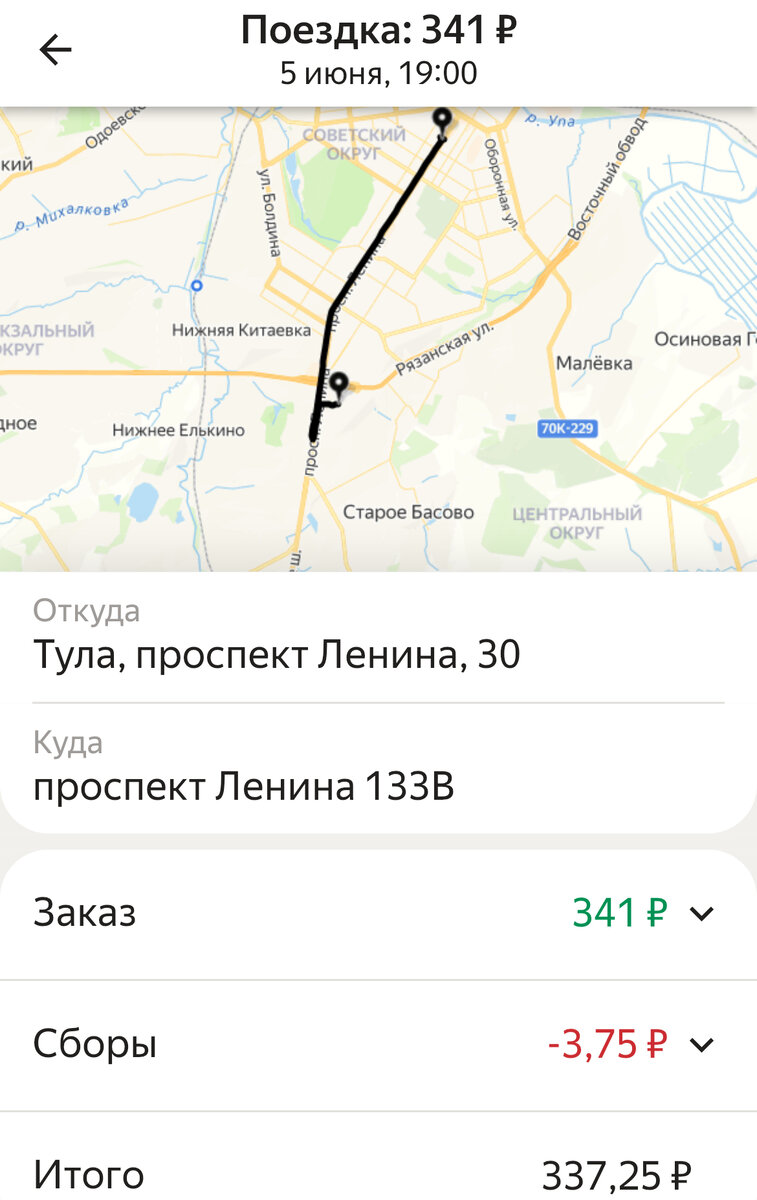This screenshot has height=1200, width=757.
Task: Tap the pickup pin near проспект Ленина
Action: pos(340,384)
